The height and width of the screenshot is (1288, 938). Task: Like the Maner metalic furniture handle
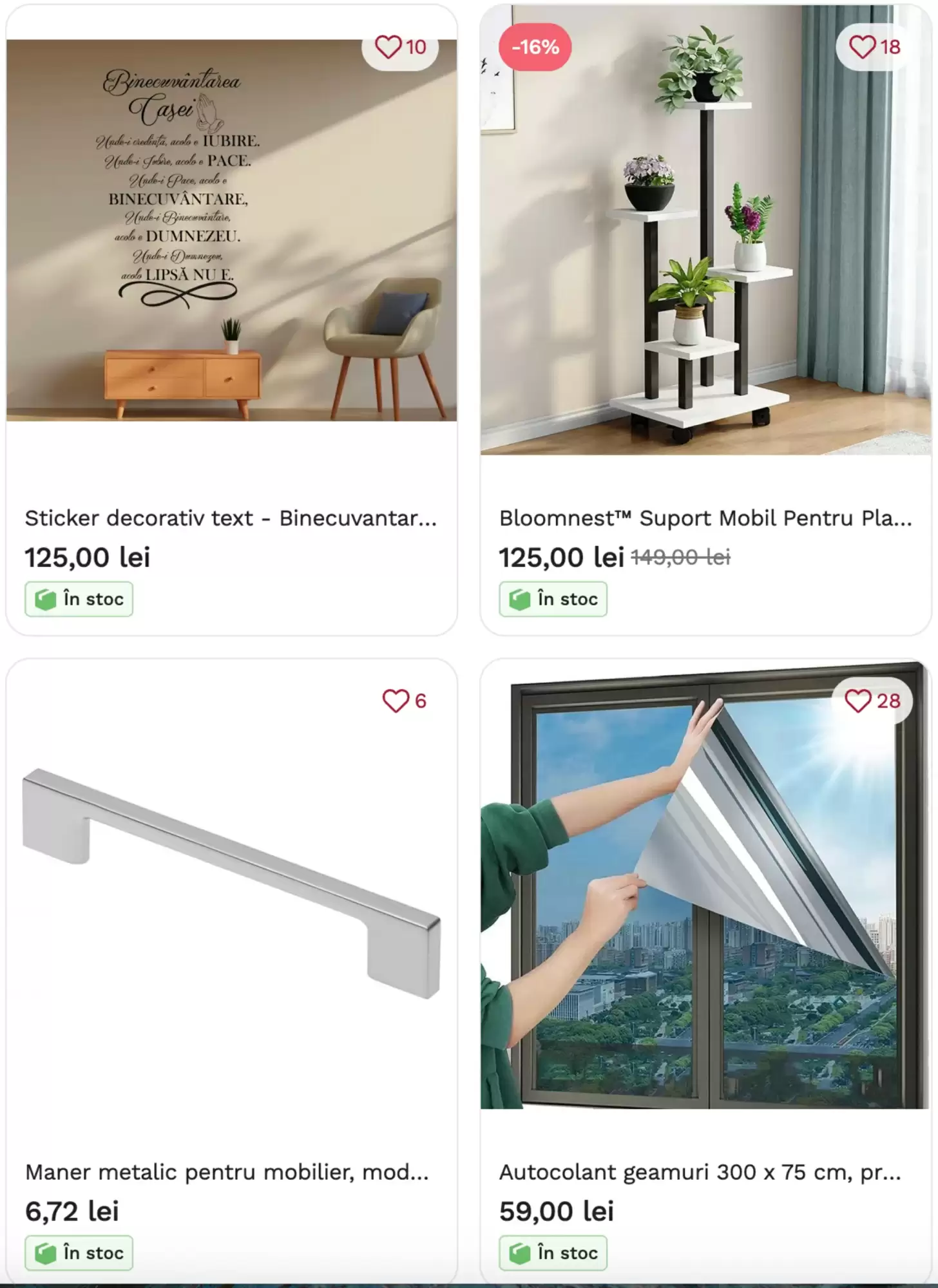[396, 701]
